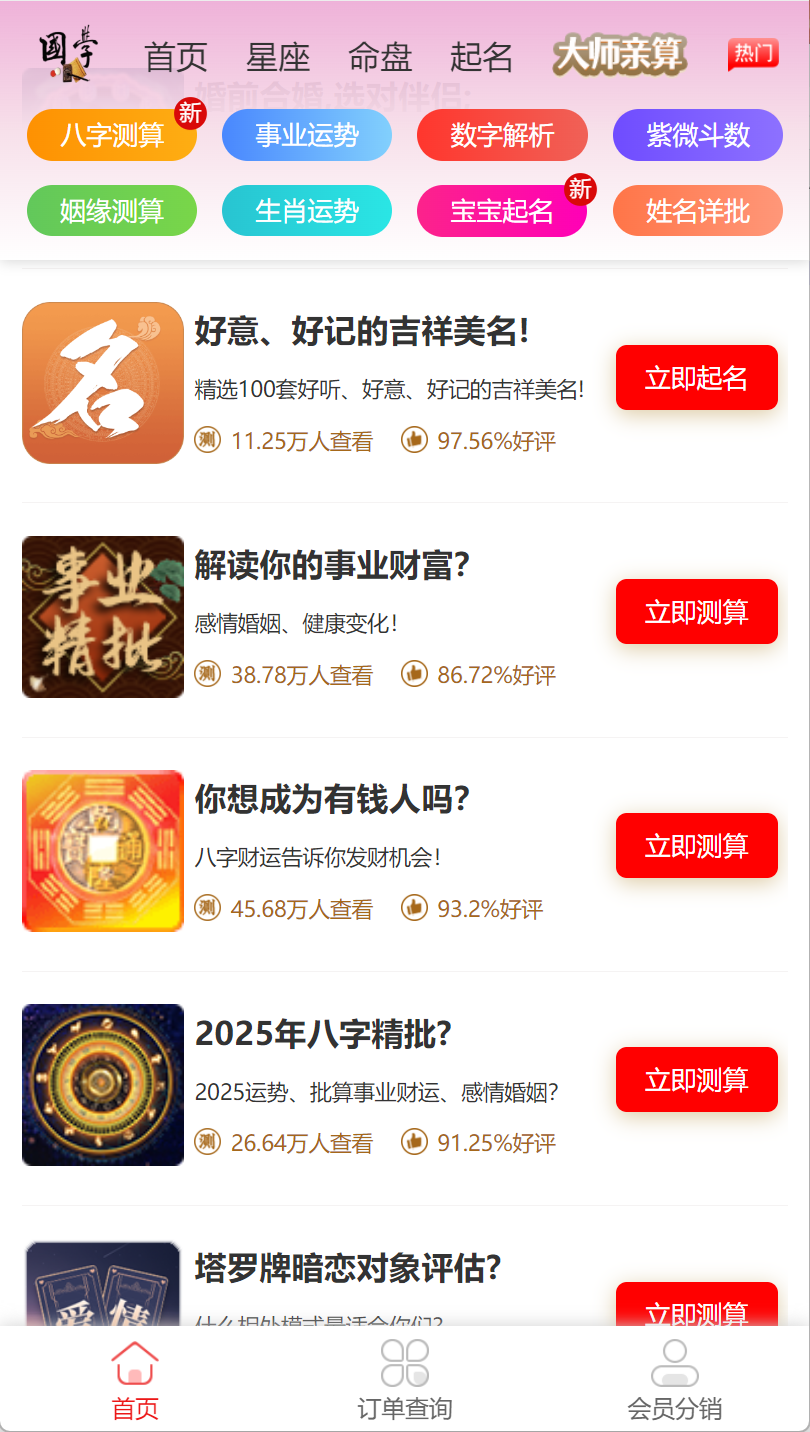Open the 星座 menu item

tap(278, 58)
